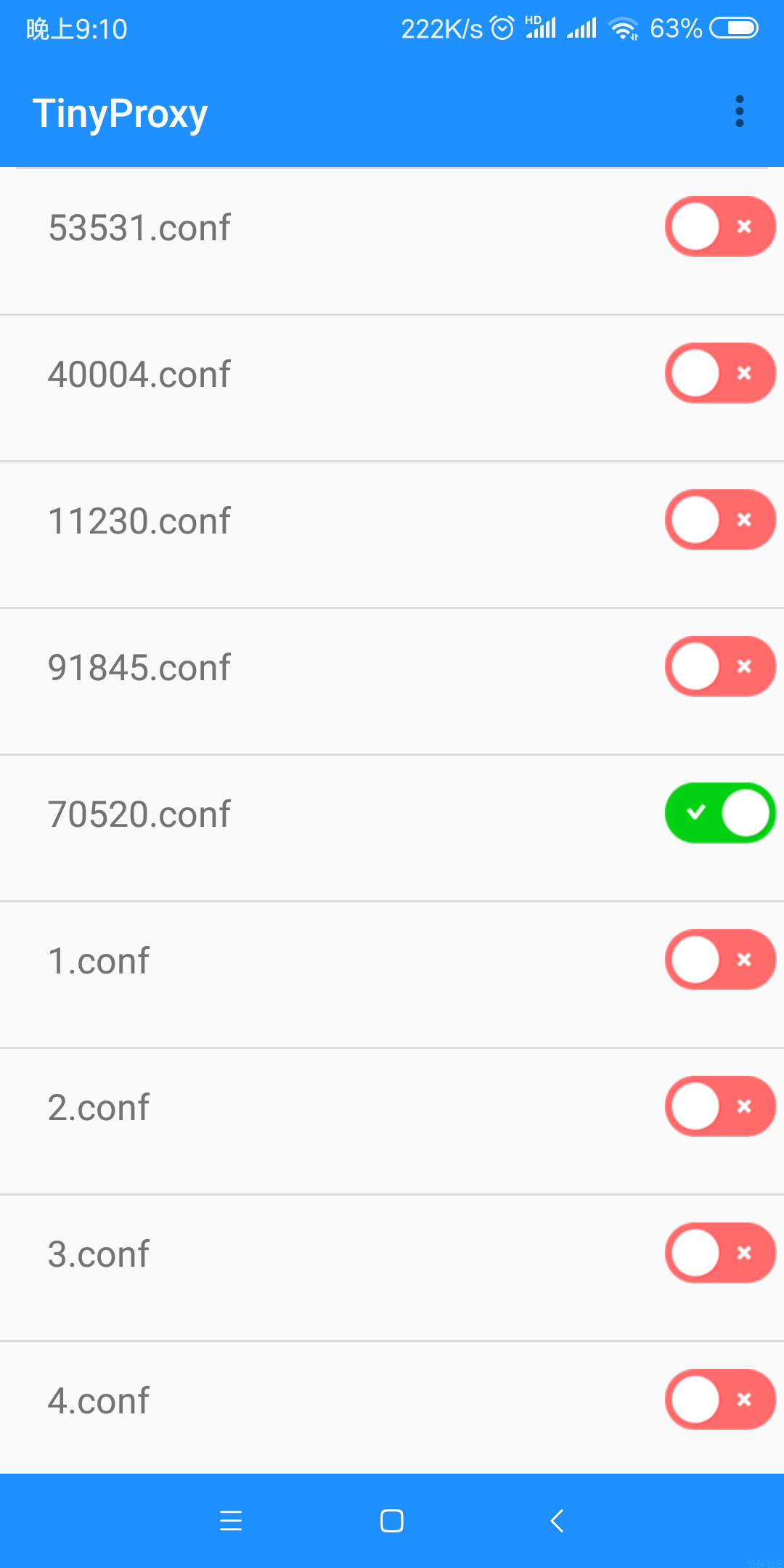Activate the 4.conf switch
Image resolution: width=784 pixels, height=1568 pixels.
tap(720, 1400)
